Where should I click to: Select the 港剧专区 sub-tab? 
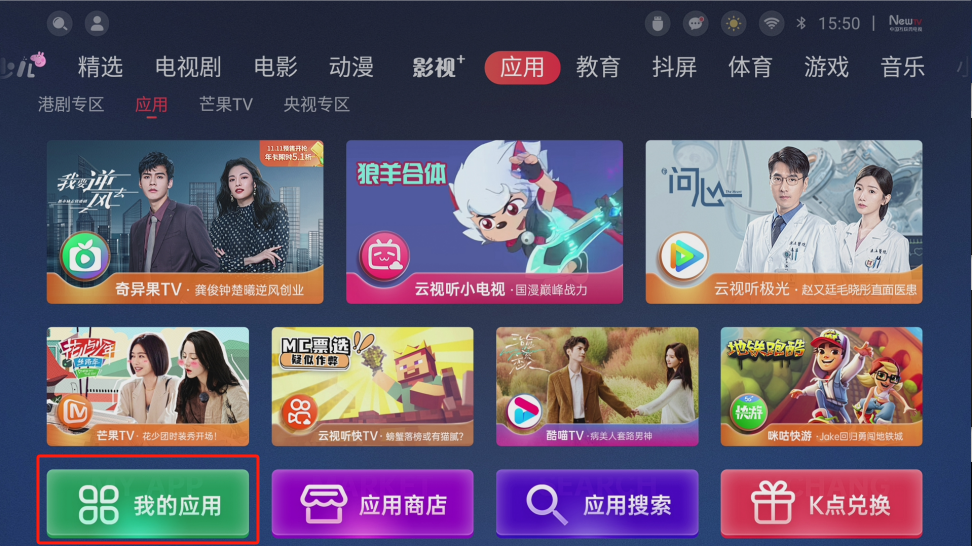tap(71, 104)
